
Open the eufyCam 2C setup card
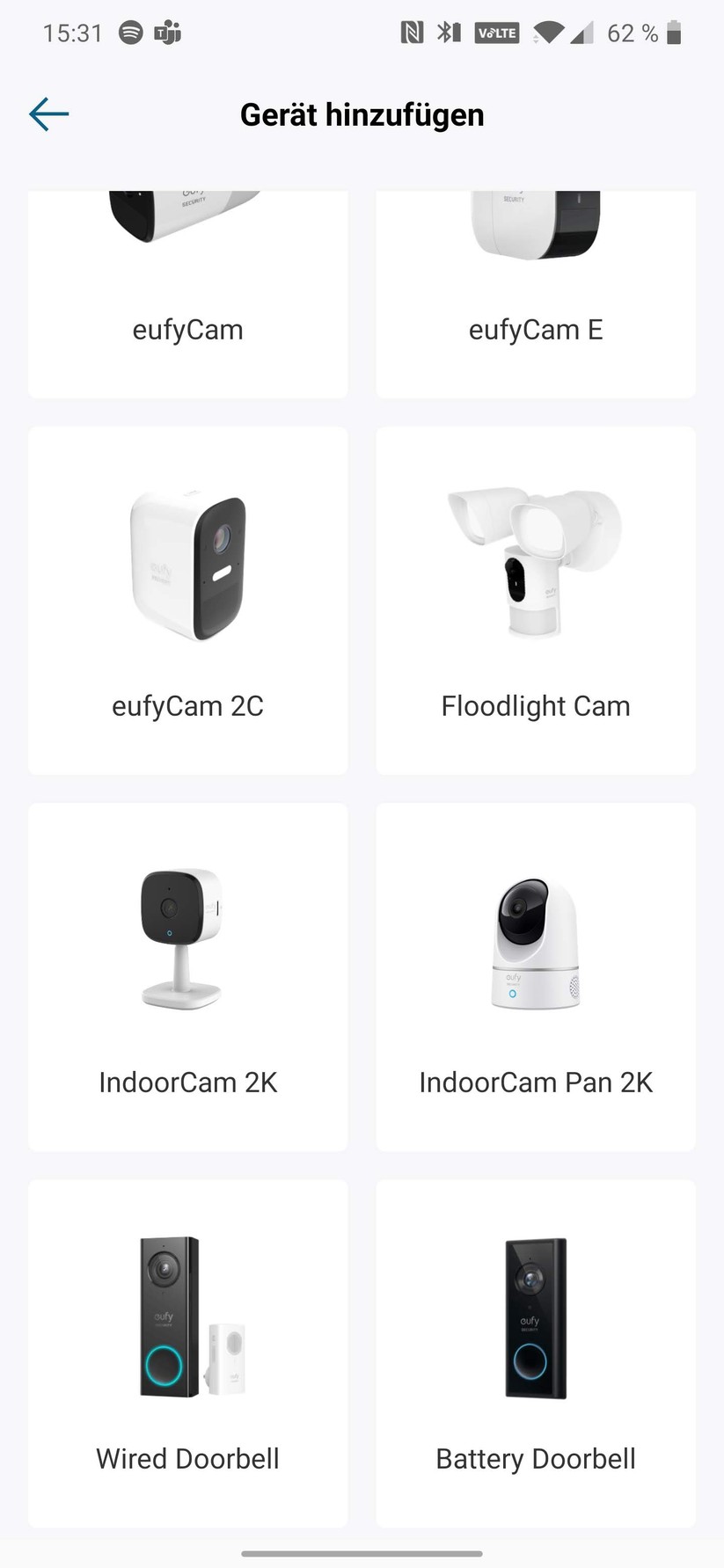click(x=187, y=601)
